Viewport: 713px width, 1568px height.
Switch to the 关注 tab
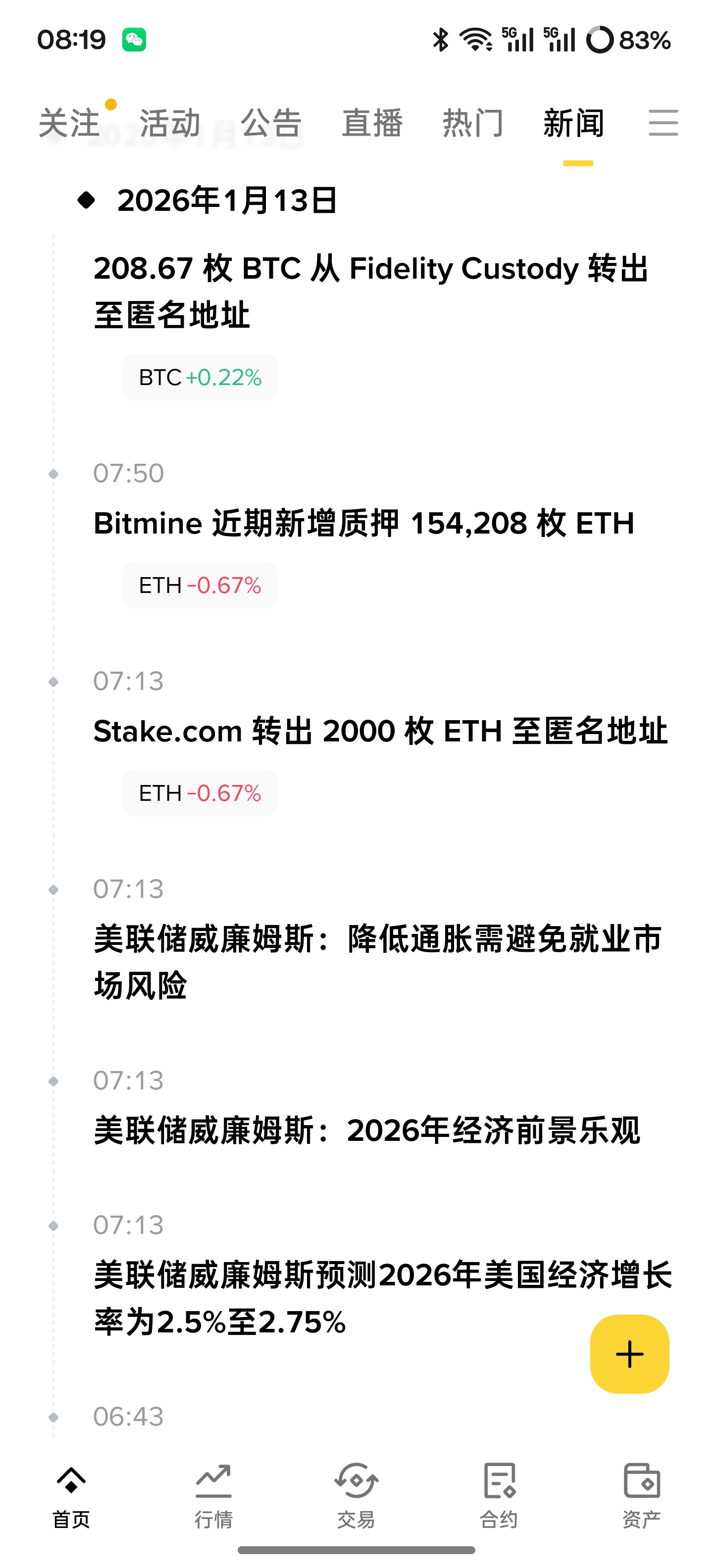coord(69,124)
